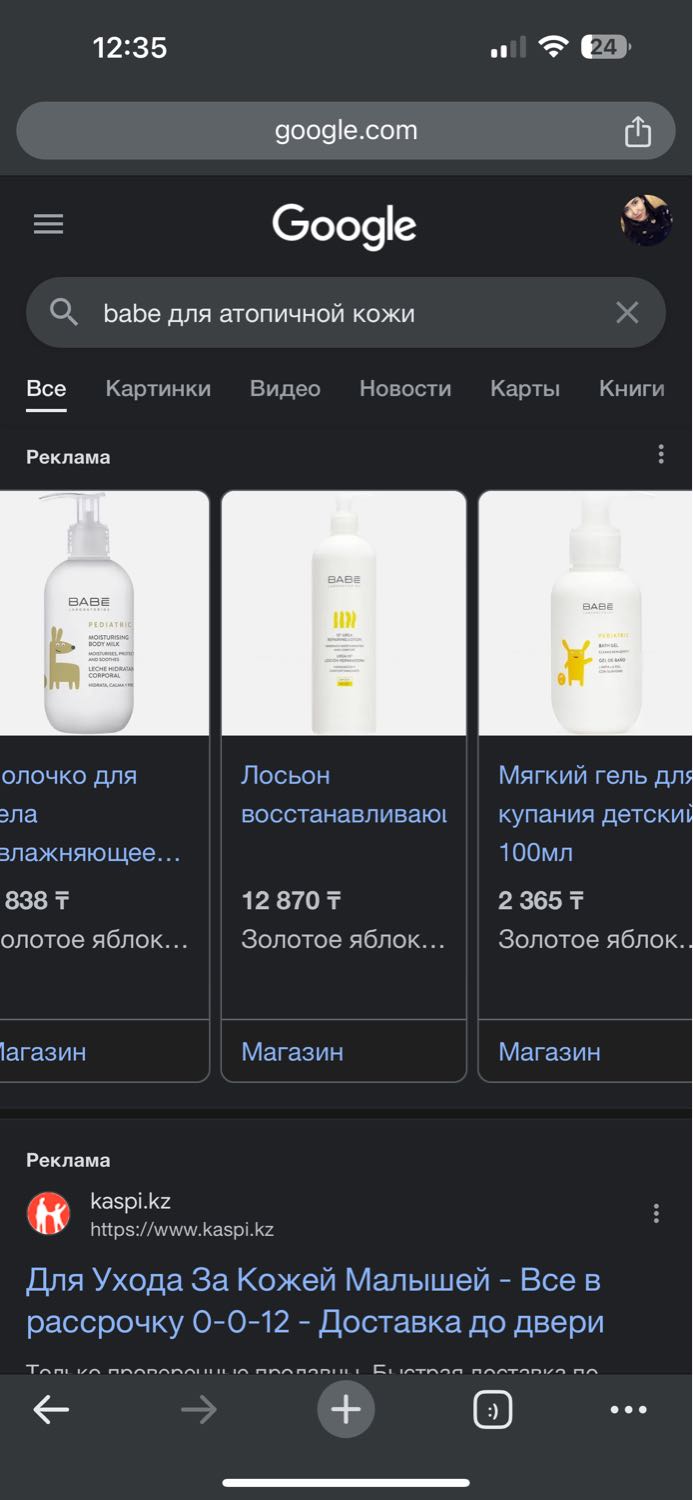Open the tab switcher

(492, 1410)
